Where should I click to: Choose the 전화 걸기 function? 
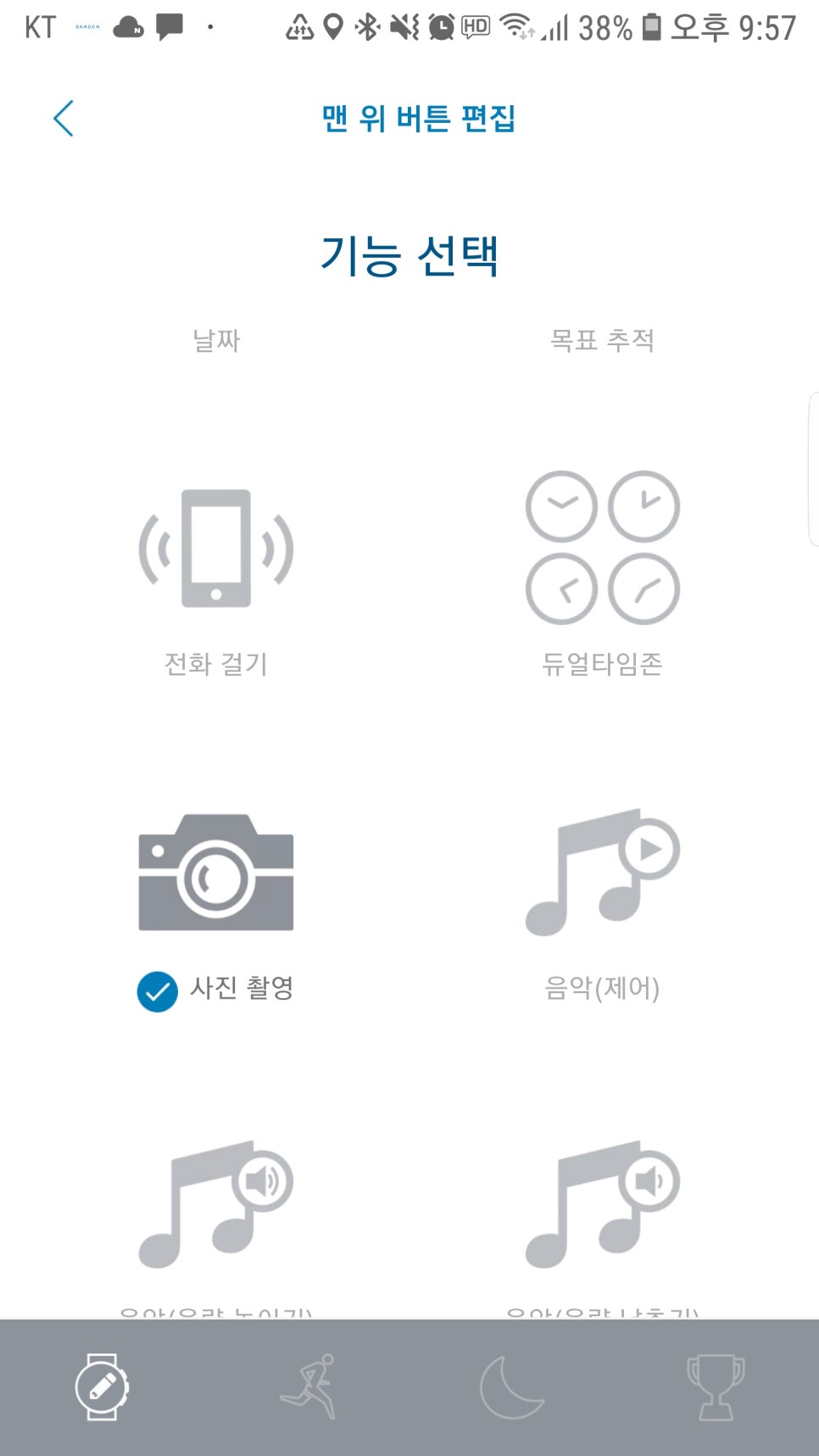tap(216, 582)
